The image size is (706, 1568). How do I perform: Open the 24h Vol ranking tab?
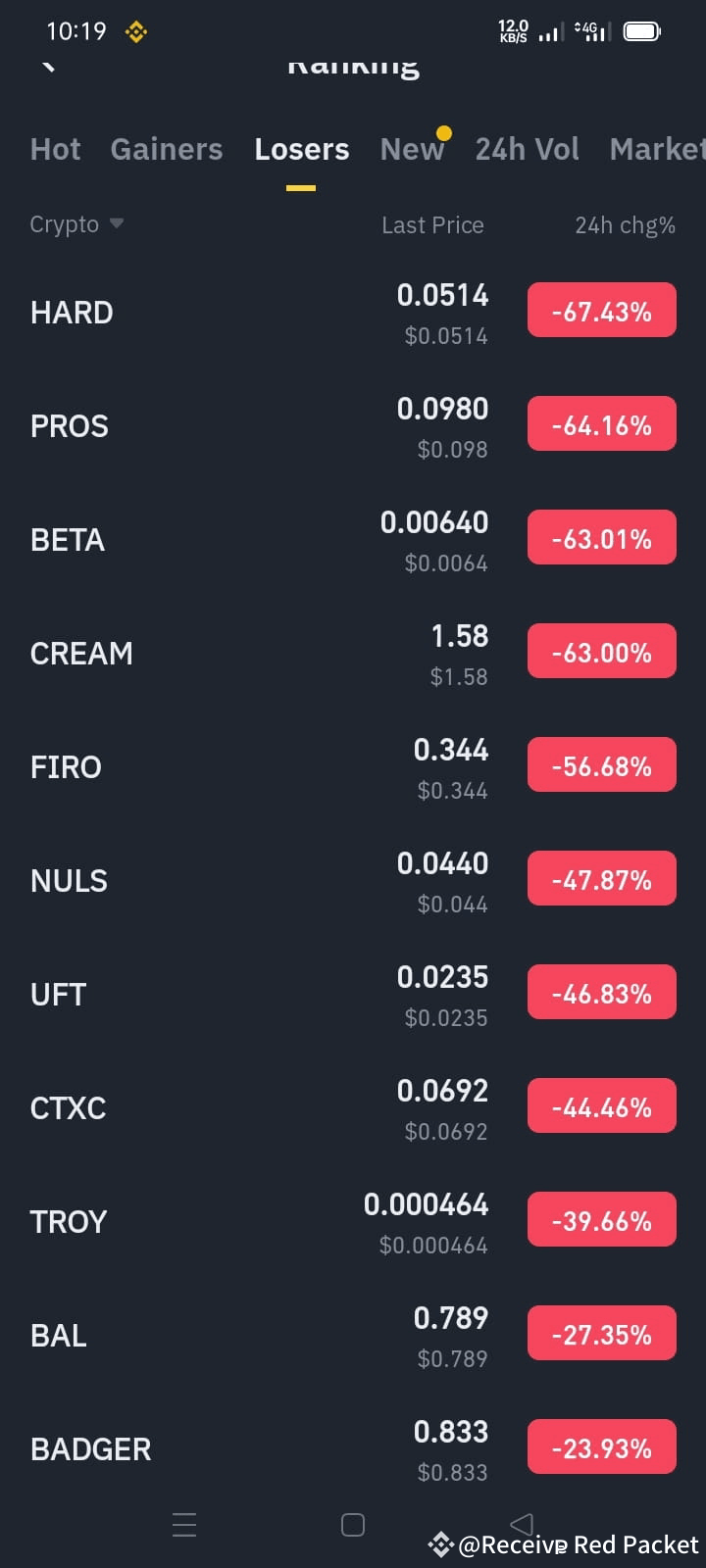pos(527,149)
